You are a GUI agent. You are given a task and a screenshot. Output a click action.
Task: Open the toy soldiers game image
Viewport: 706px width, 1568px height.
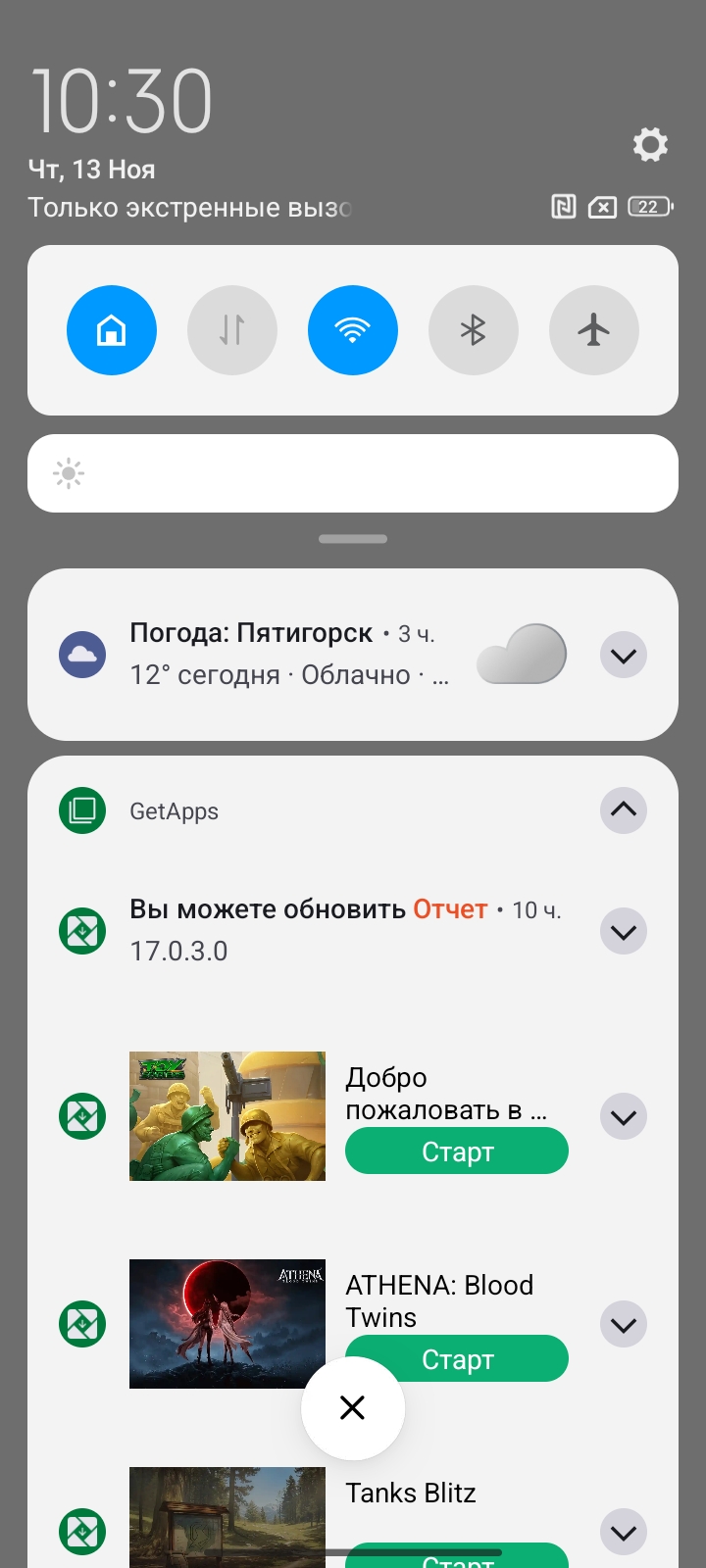(227, 1116)
